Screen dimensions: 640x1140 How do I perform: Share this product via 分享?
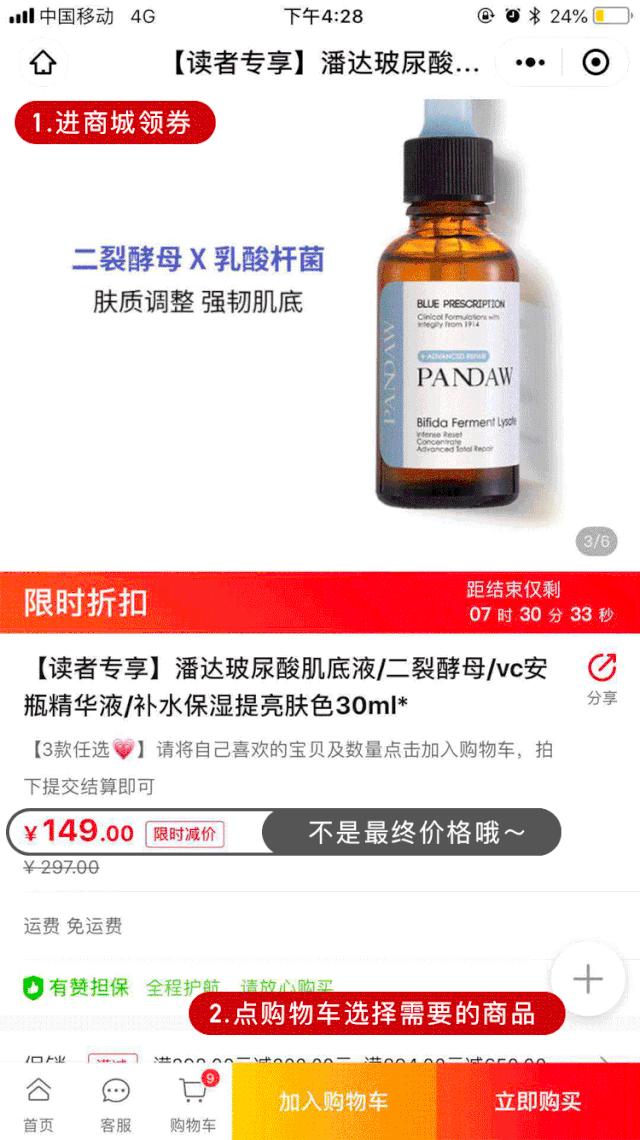pos(601,679)
